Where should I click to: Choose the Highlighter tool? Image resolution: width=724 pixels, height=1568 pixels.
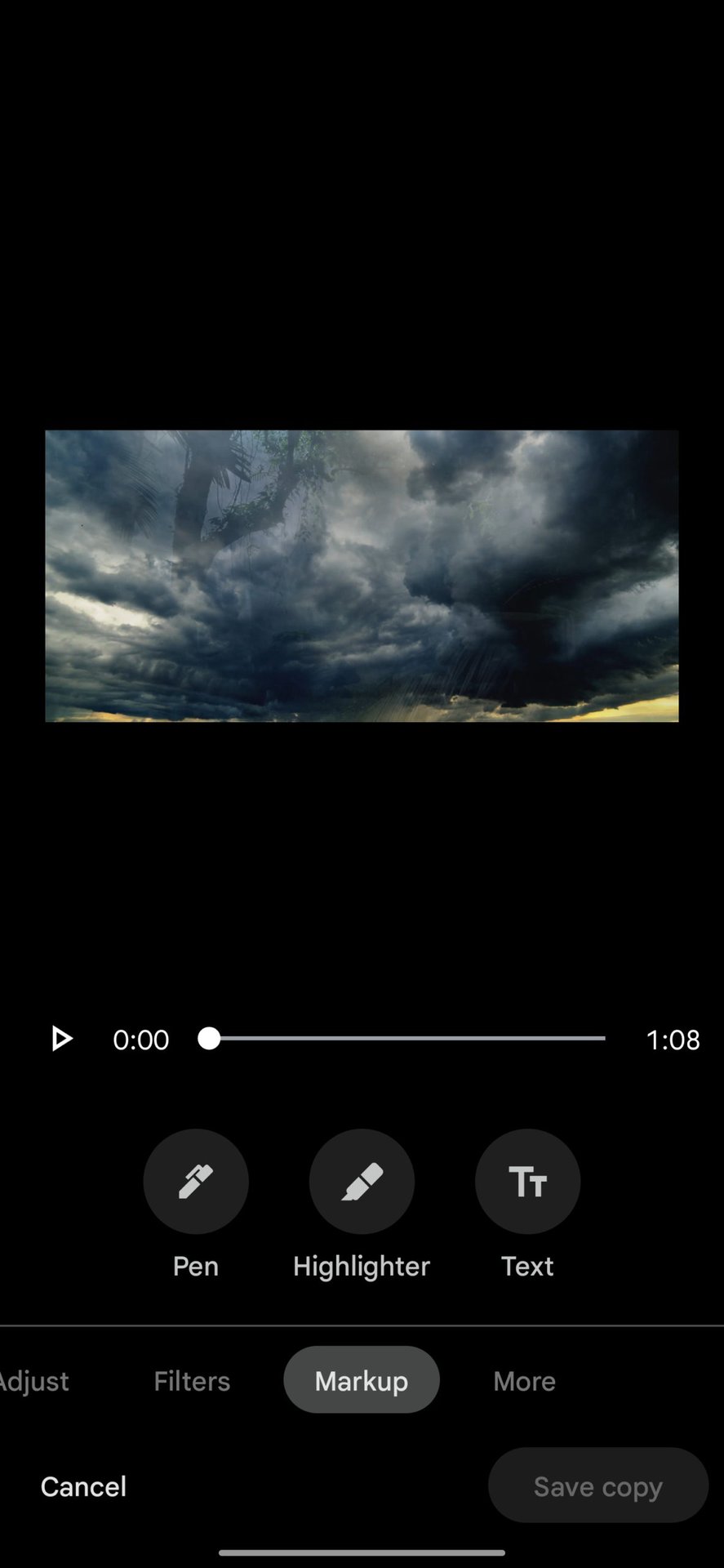(x=362, y=1181)
